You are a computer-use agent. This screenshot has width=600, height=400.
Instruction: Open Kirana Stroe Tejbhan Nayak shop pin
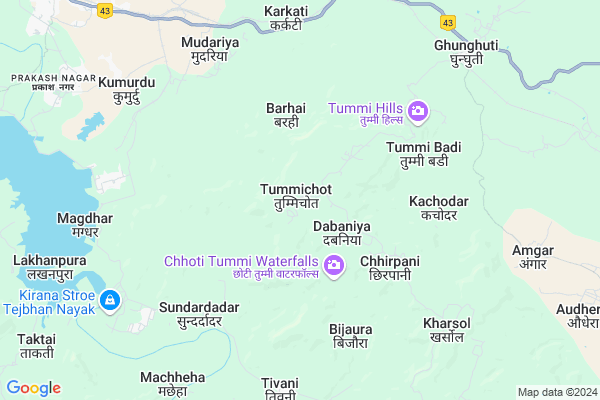coord(111,299)
